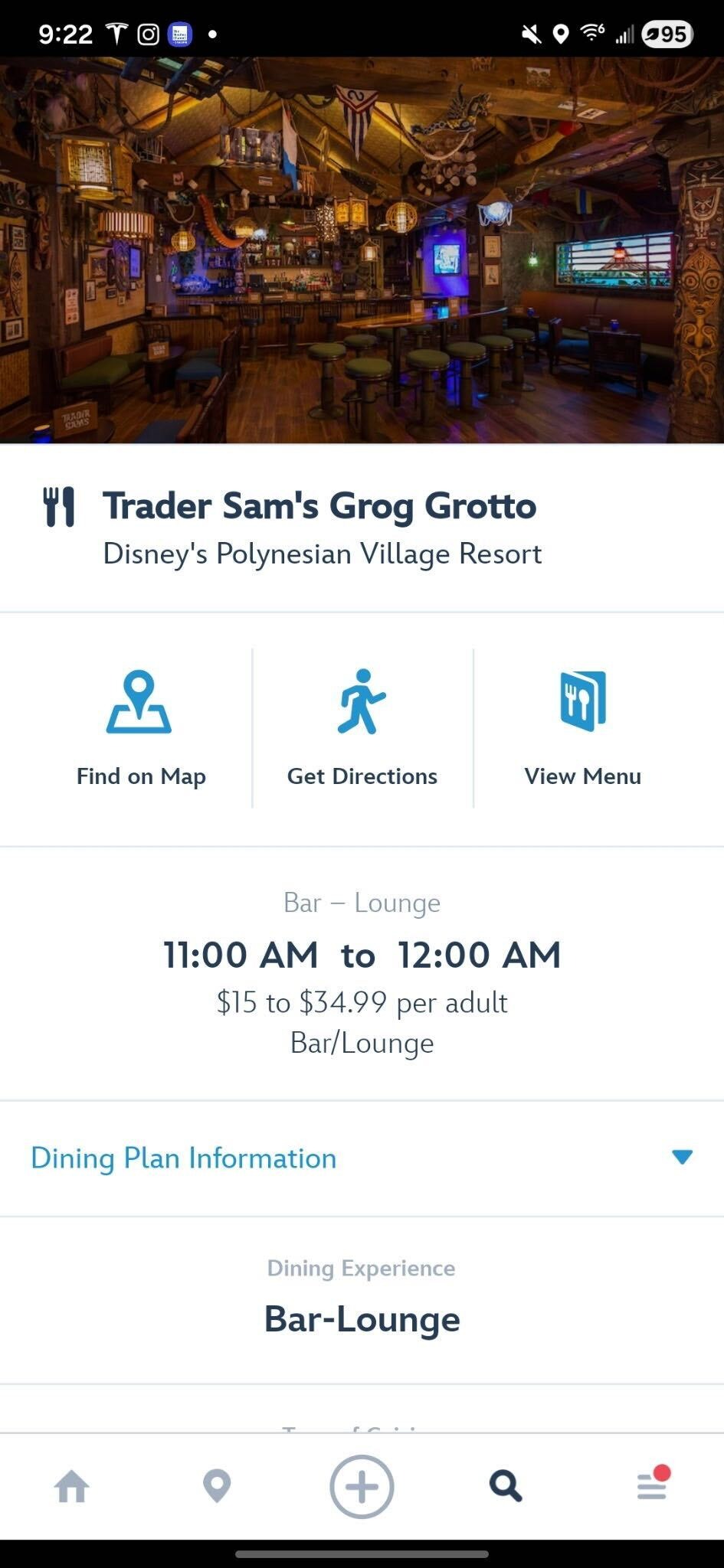Image resolution: width=724 pixels, height=1568 pixels.
Task: Tap Find on Map
Action: (x=140, y=727)
